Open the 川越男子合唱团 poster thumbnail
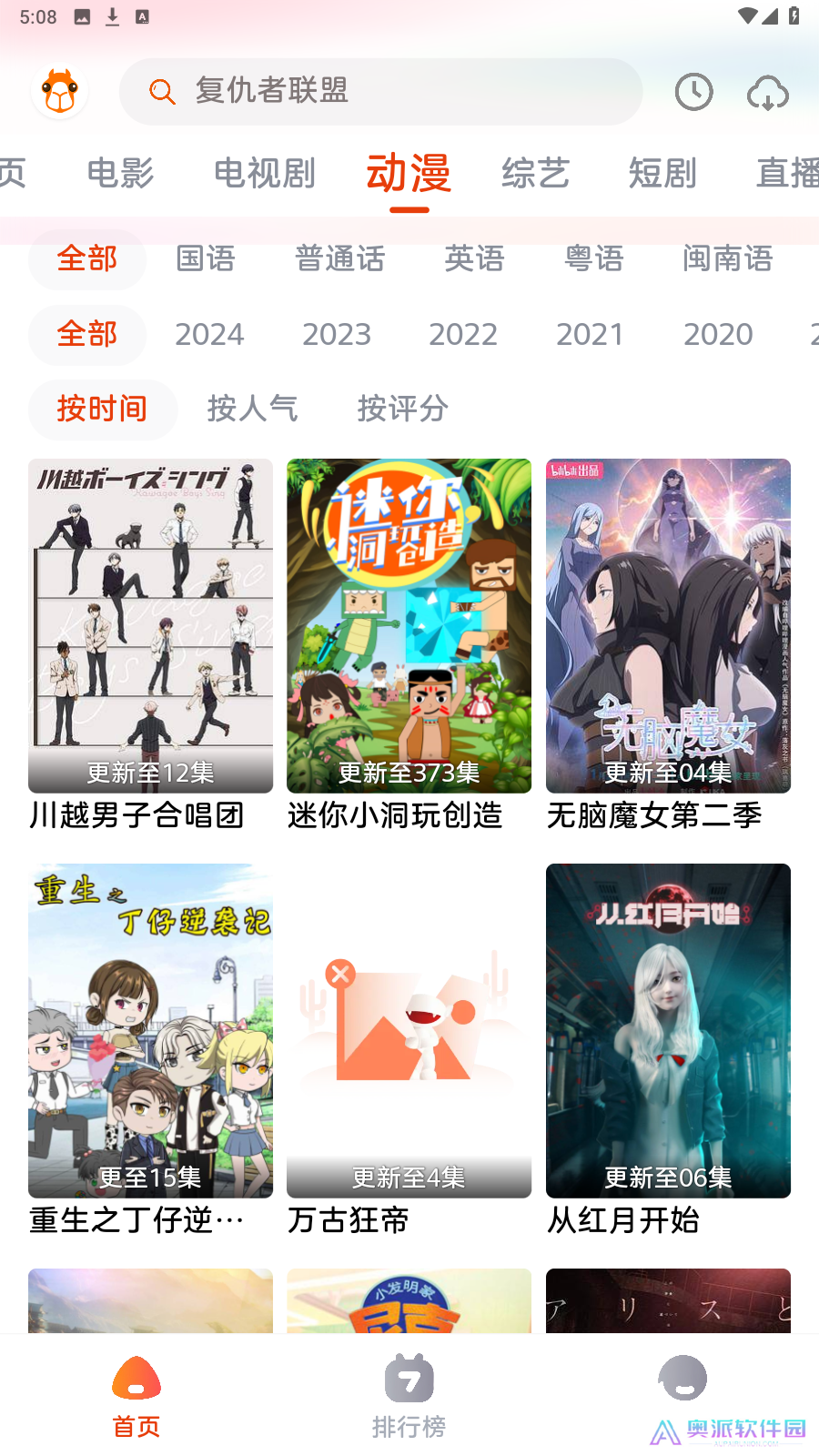The height and width of the screenshot is (1456, 819). point(150,625)
